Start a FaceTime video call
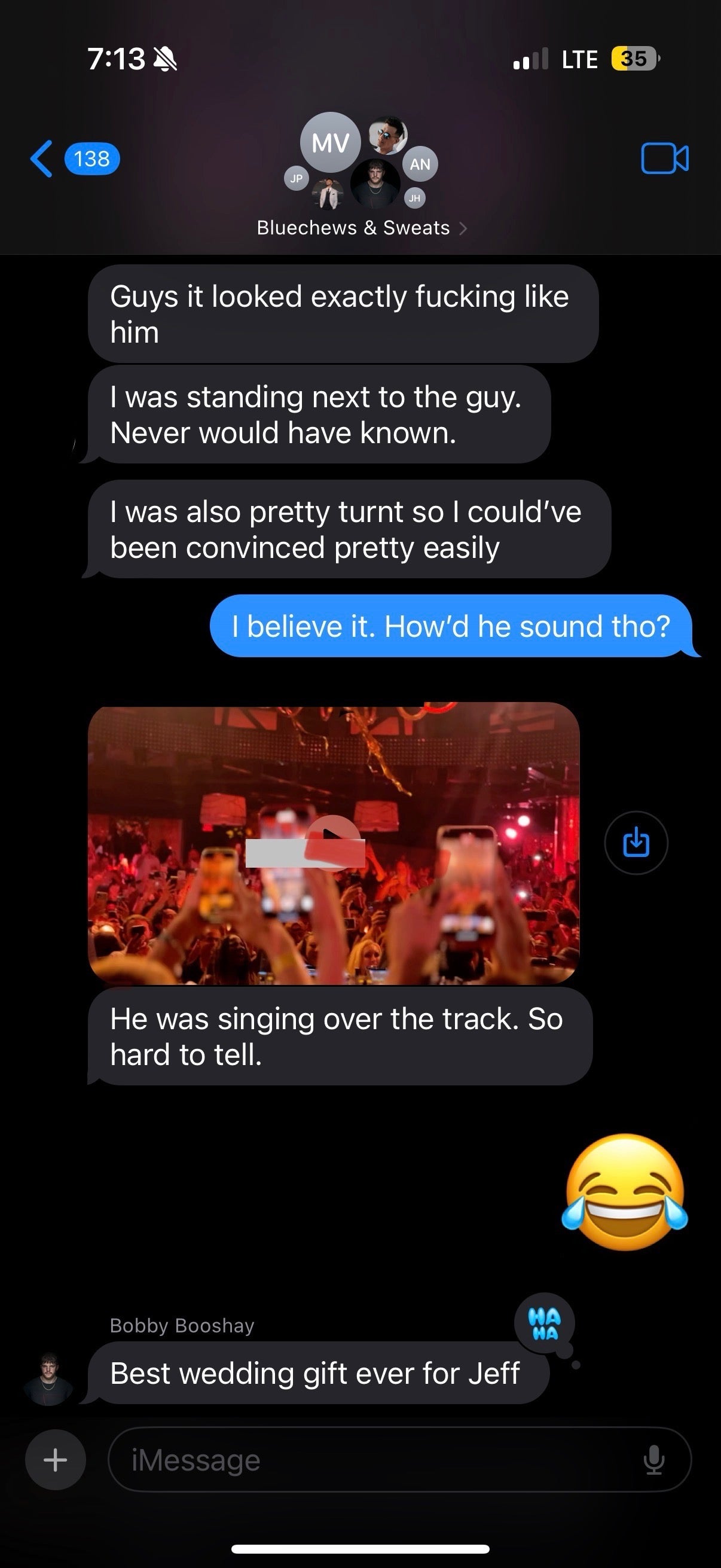Viewport: 721px width, 1568px height. tap(664, 159)
